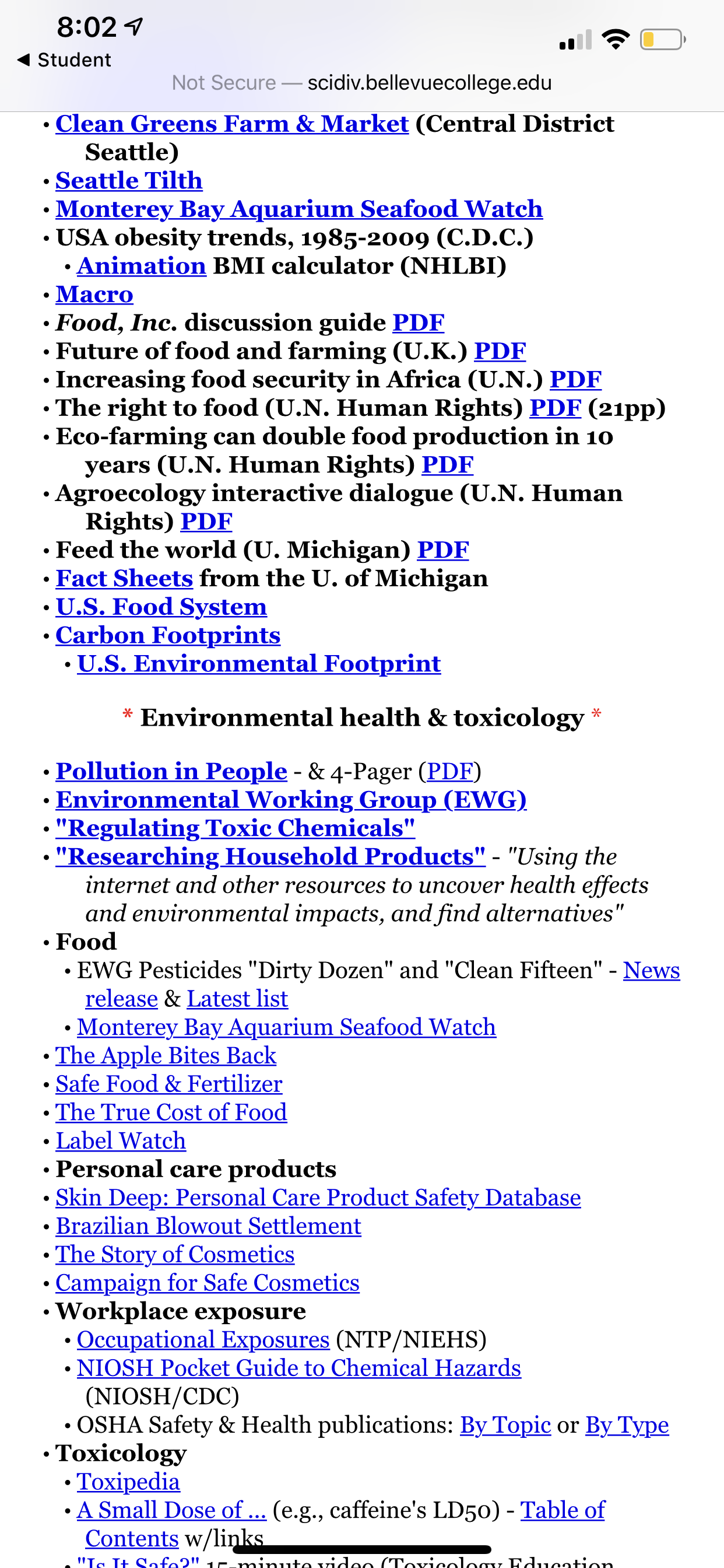Open NIOSH Pocket Guide to Chemical Hazards
Viewport: 724px width, 1568px height.
click(x=298, y=1368)
